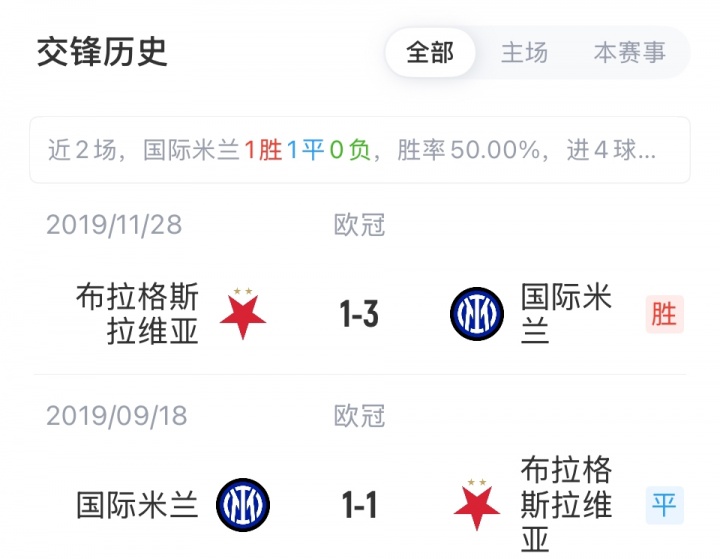720x559 pixels.
Task: Open the 2019/09/18 match with score 1-1
Action: [358, 505]
